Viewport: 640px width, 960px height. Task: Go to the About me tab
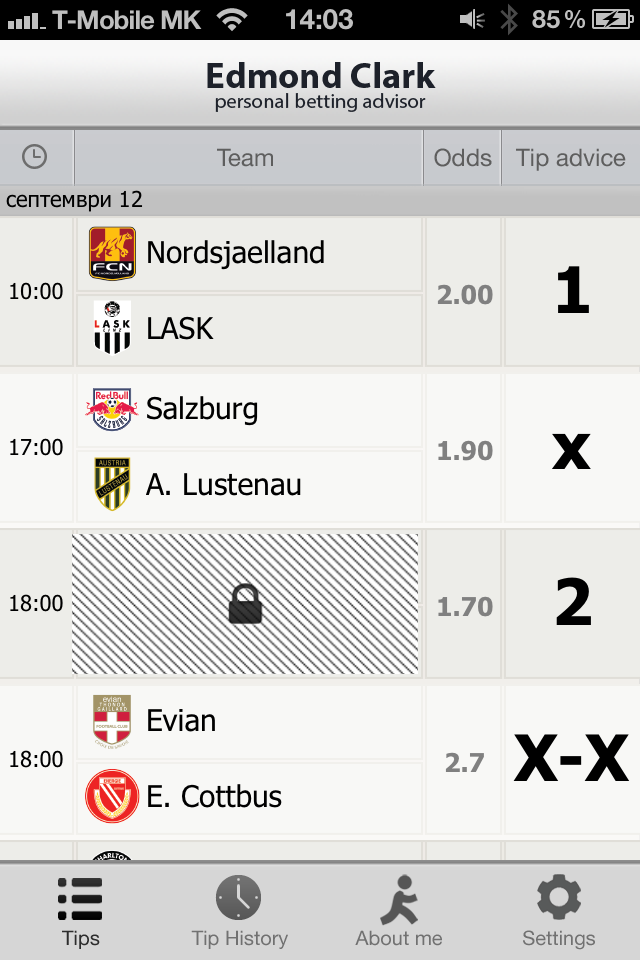[398, 912]
